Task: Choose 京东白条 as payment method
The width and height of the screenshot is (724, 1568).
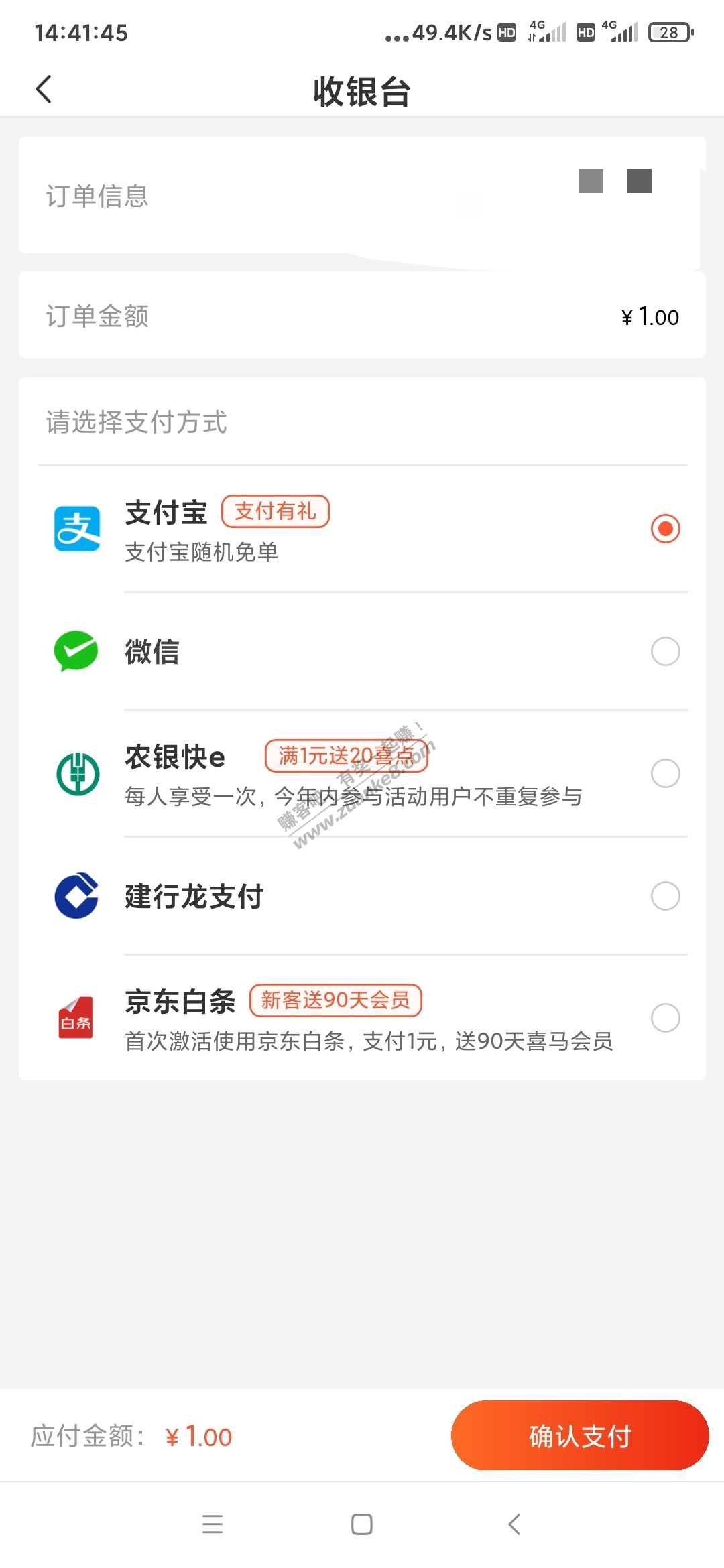Action: (665, 1018)
